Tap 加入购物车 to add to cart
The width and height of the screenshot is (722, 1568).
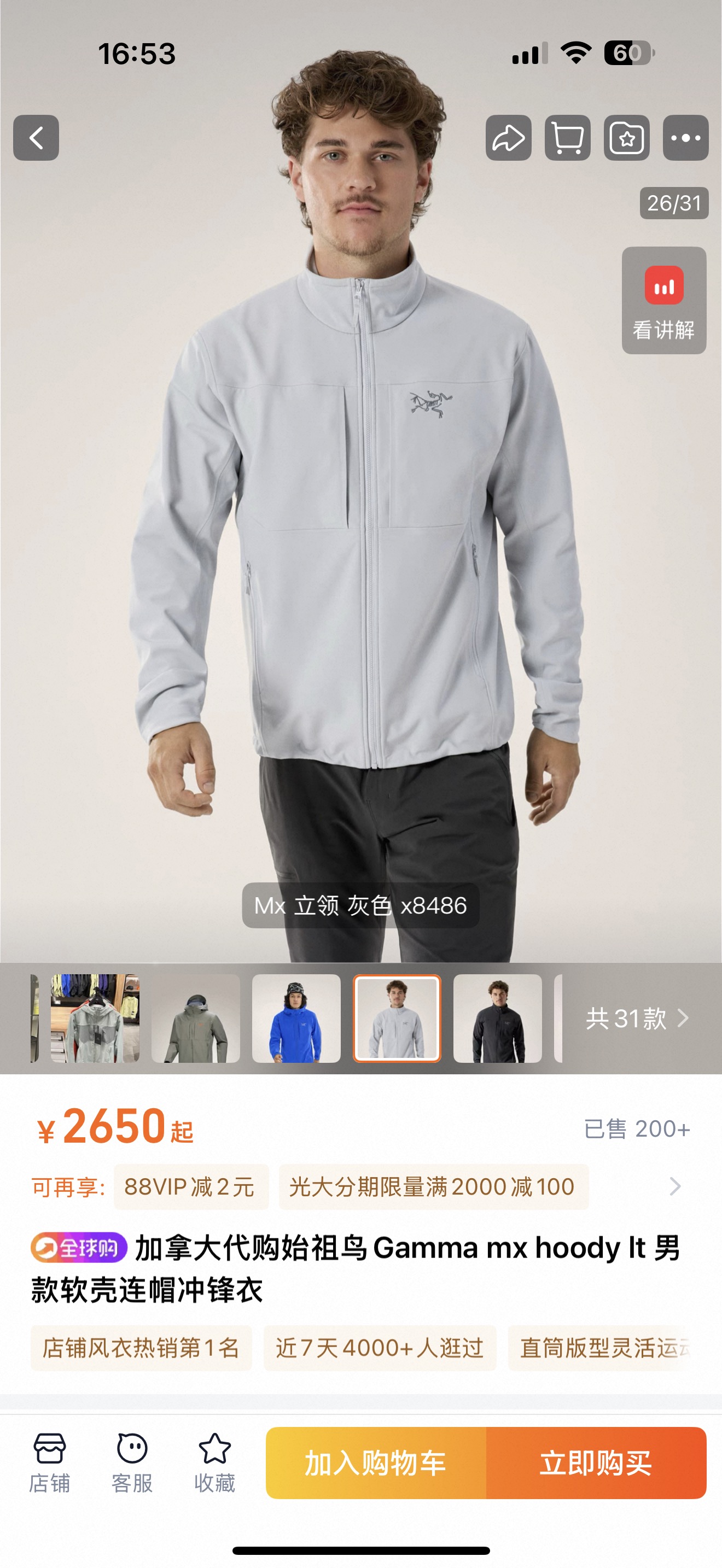pyautogui.click(x=376, y=1462)
